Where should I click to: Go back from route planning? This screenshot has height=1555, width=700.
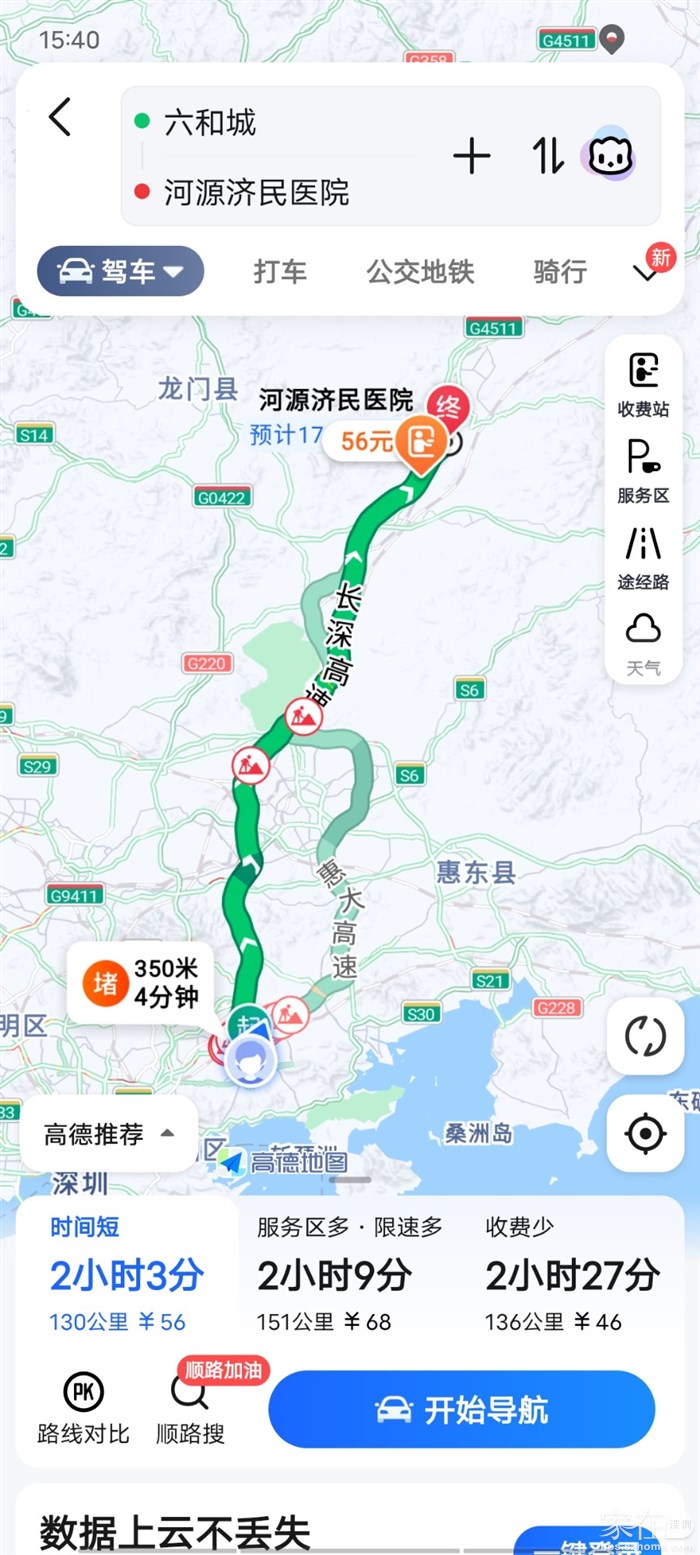click(x=60, y=118)
